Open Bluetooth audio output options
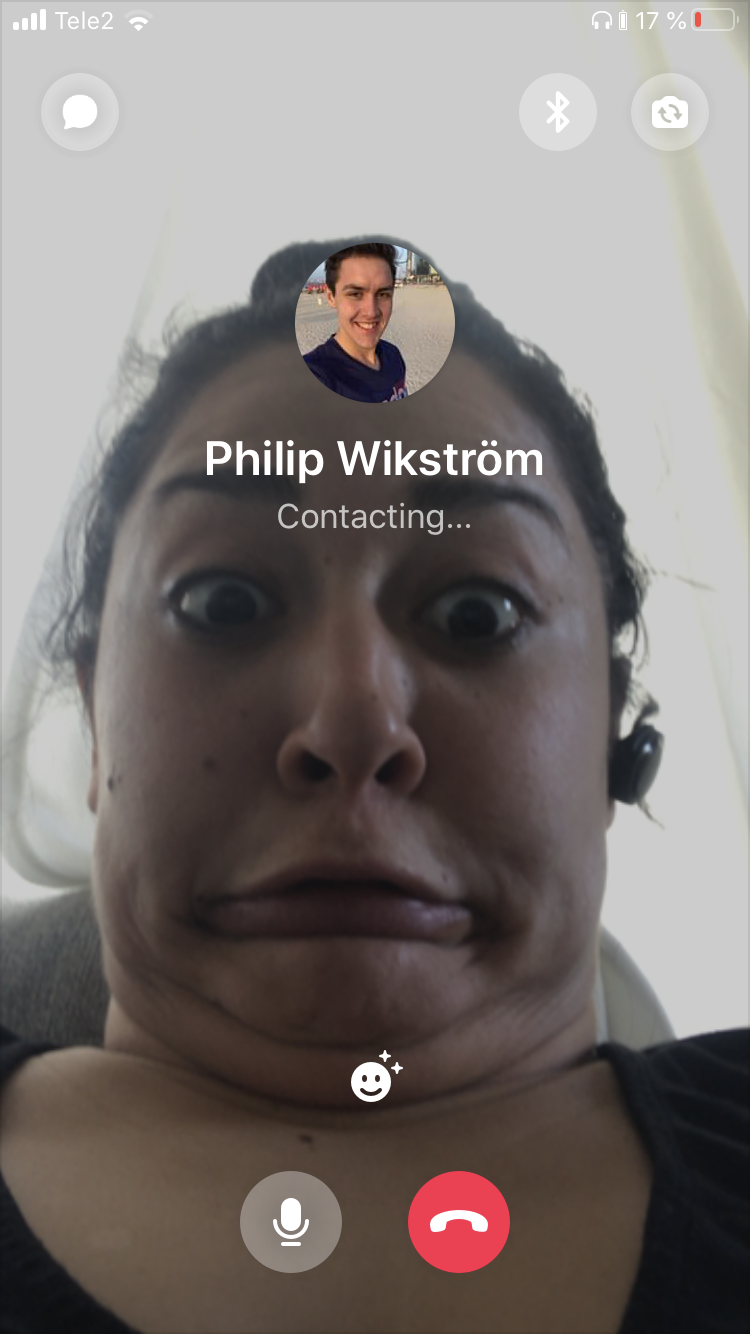 pos(558,113)
